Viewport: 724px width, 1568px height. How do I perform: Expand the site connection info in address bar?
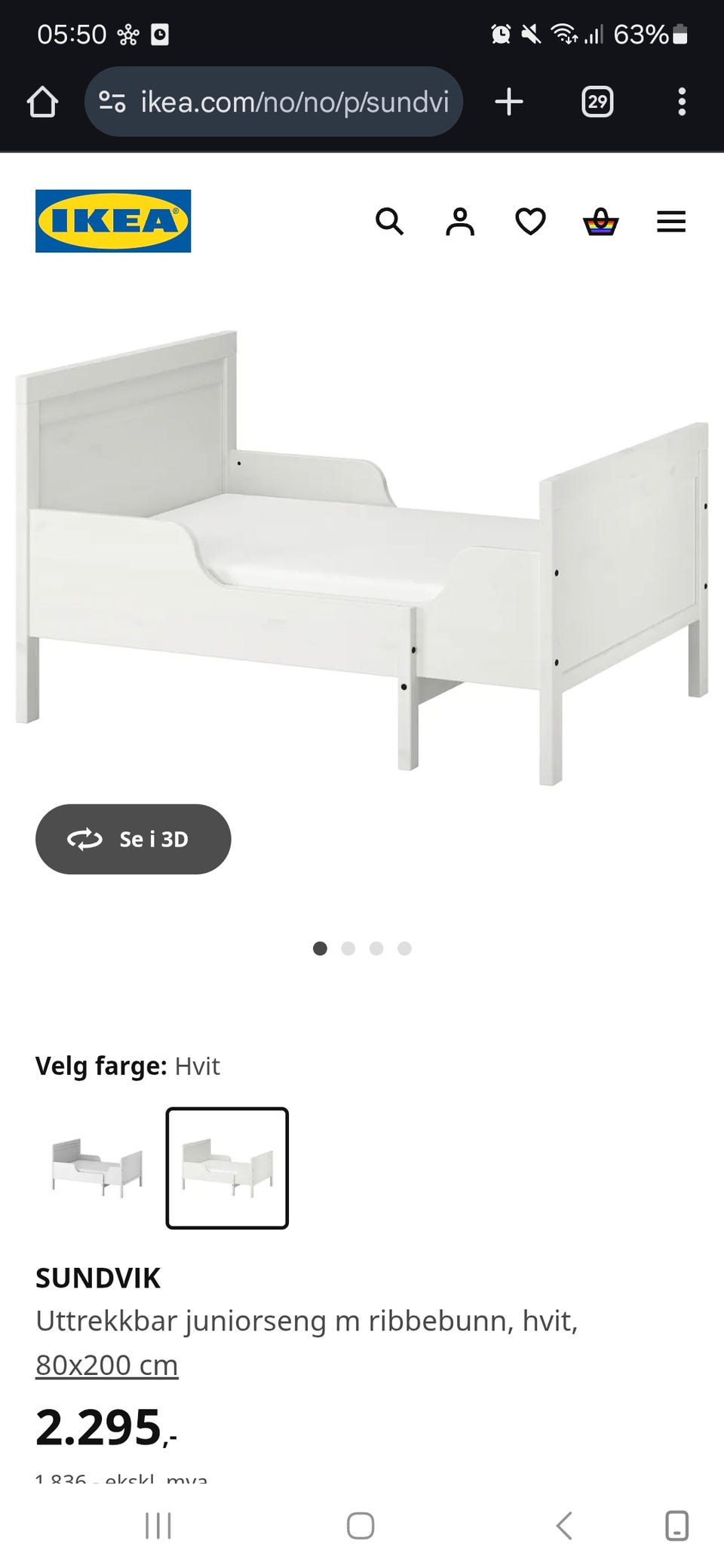(112, 101)
